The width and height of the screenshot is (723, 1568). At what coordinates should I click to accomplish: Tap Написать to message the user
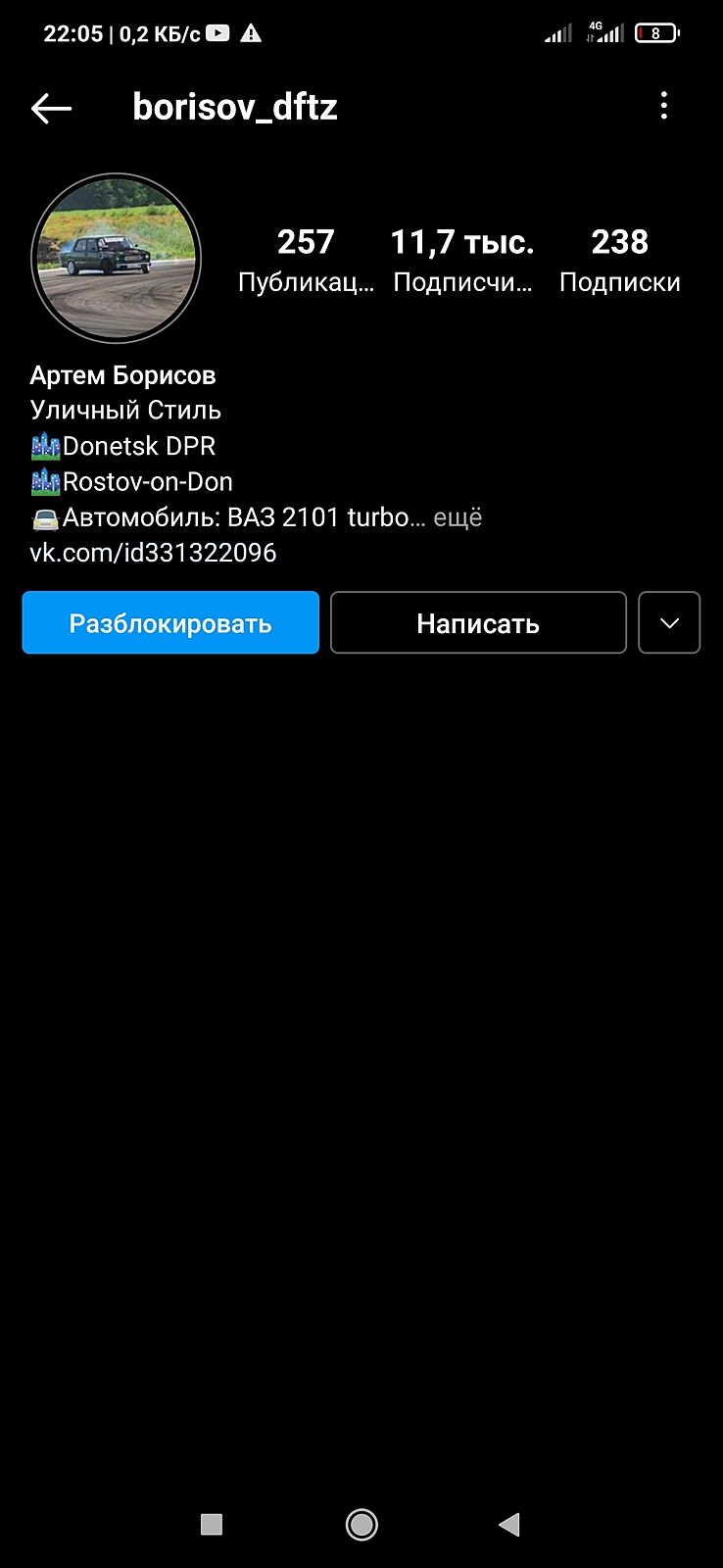click(x=478, y=622)
